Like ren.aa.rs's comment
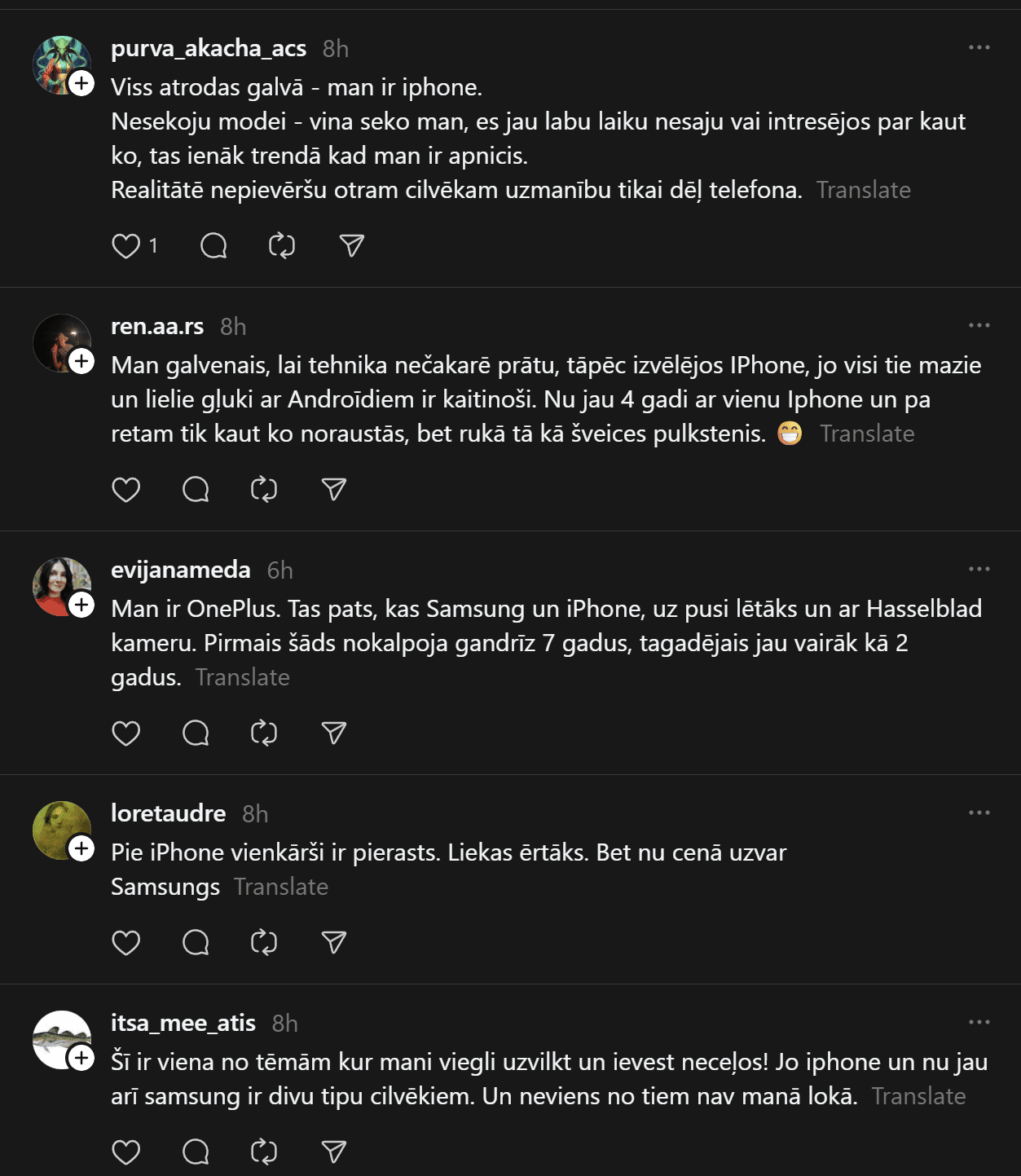Screen dimensions: 1021x1176 pyautogui.click(x=126, y=489)
